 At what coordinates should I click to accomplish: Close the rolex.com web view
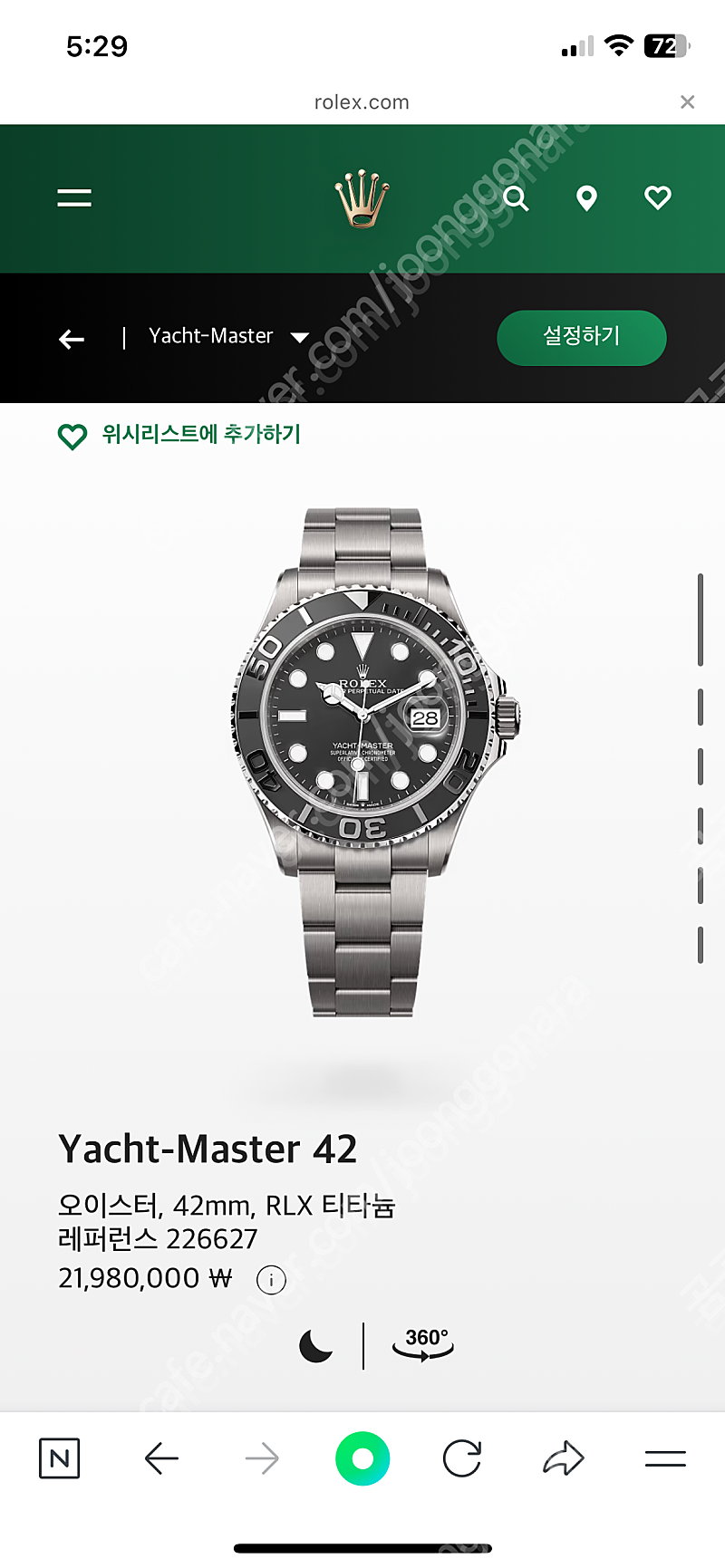[x=688, y=102]
